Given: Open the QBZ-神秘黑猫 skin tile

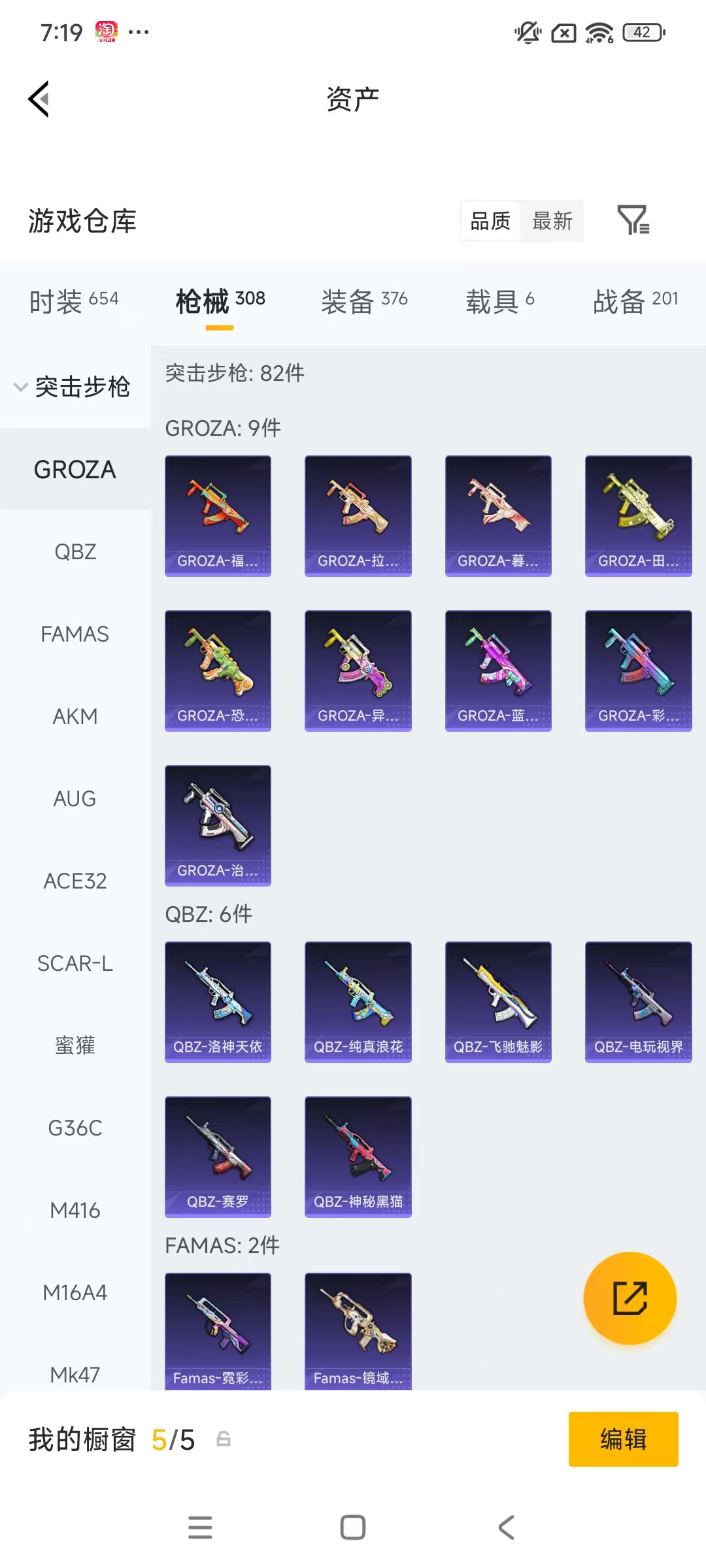Looking at the screenshot, I should pos(358,1156).
